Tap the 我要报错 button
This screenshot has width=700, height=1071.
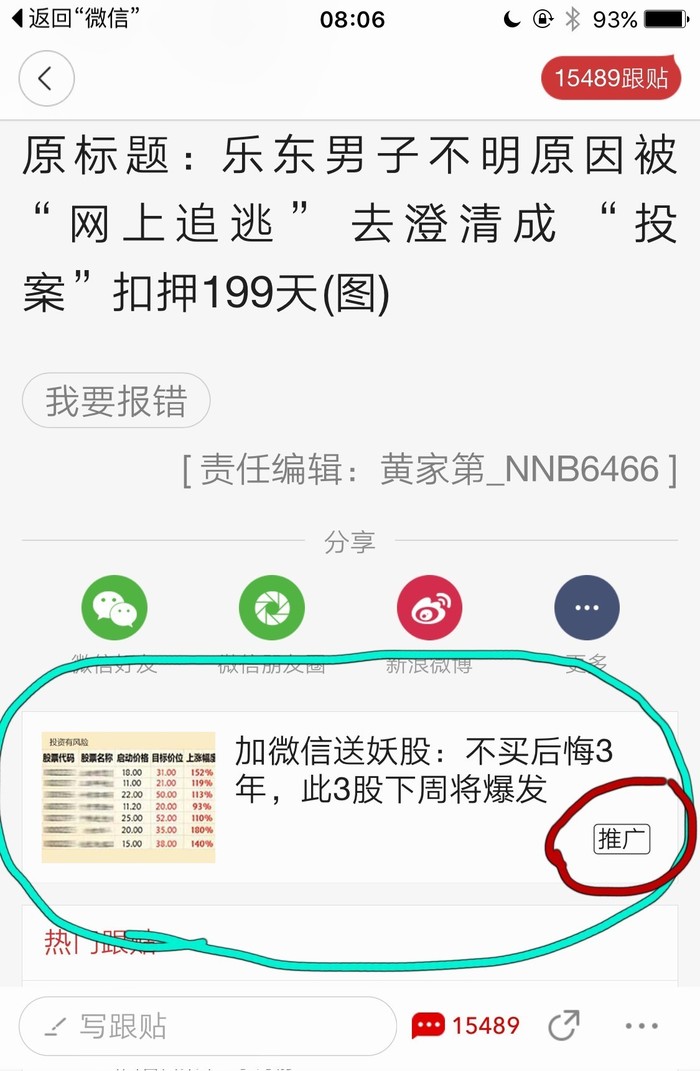[x=116, y=401]
